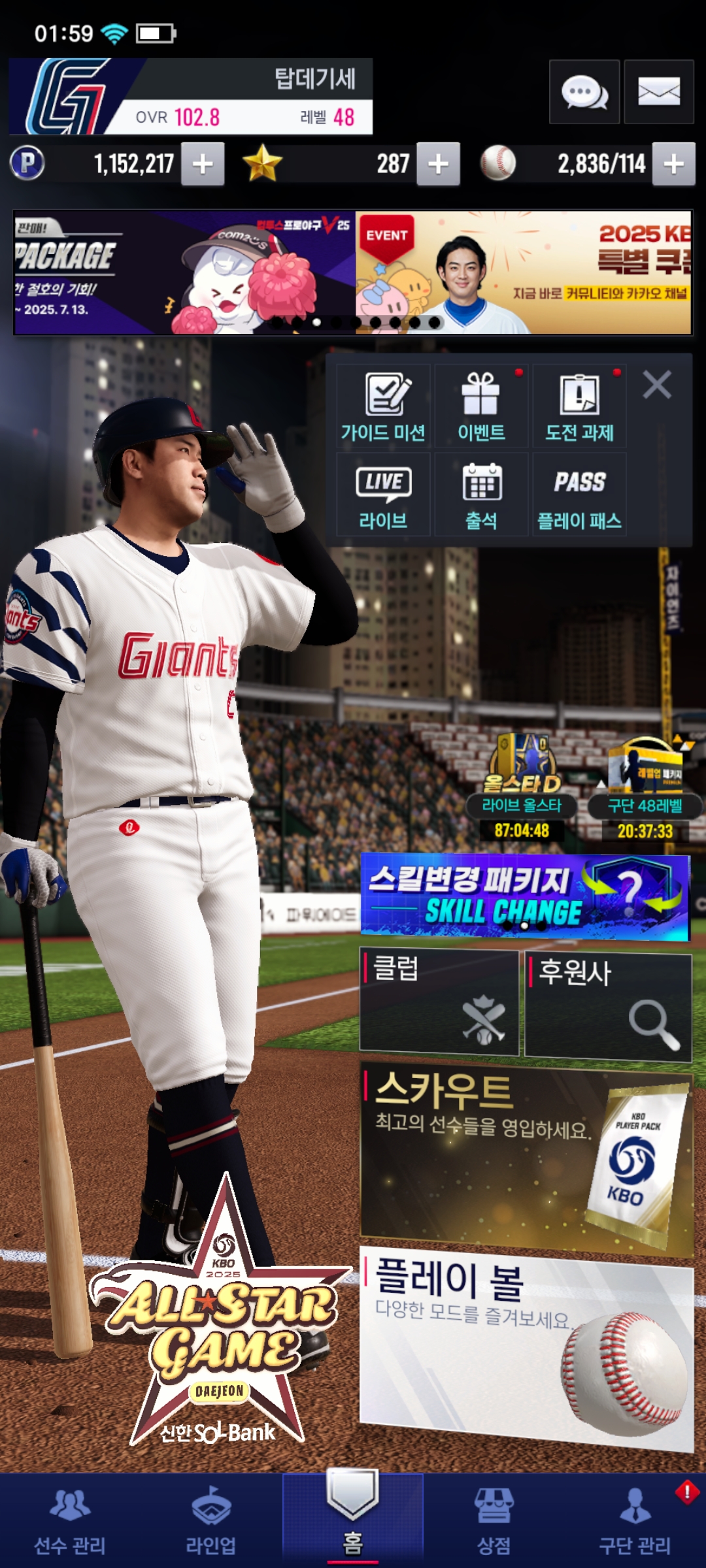
Task: Open 플레이 패스 PASS
Action: click(x=579, y=495)
